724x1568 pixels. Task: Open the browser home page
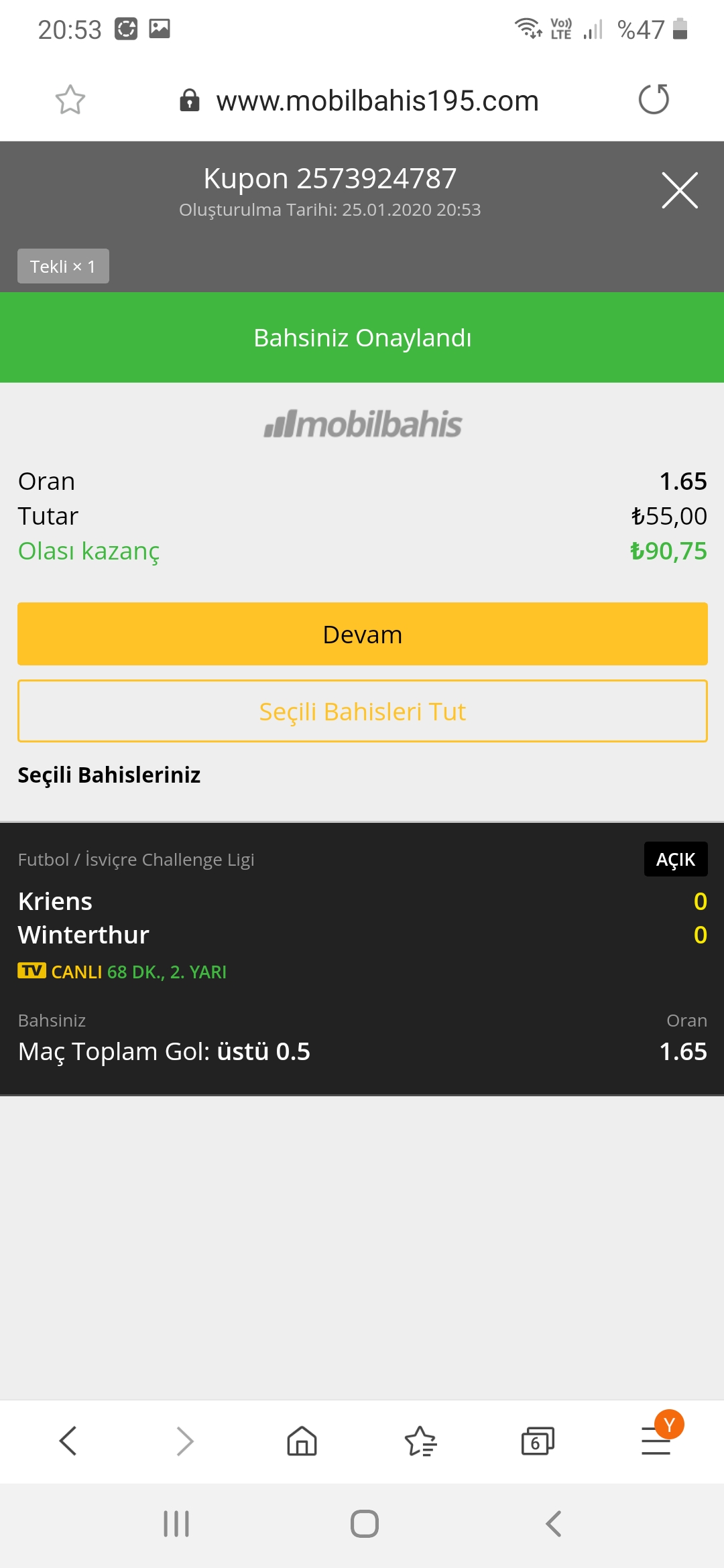(x=302, y=1441)
